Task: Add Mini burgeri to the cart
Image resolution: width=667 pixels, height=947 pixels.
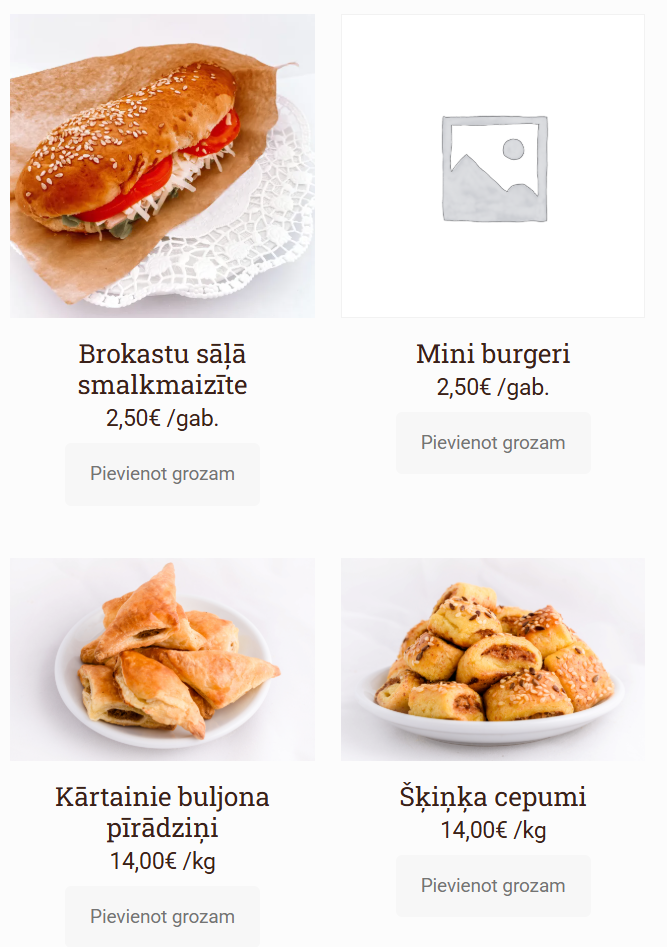Action: [x=493, y=443]
